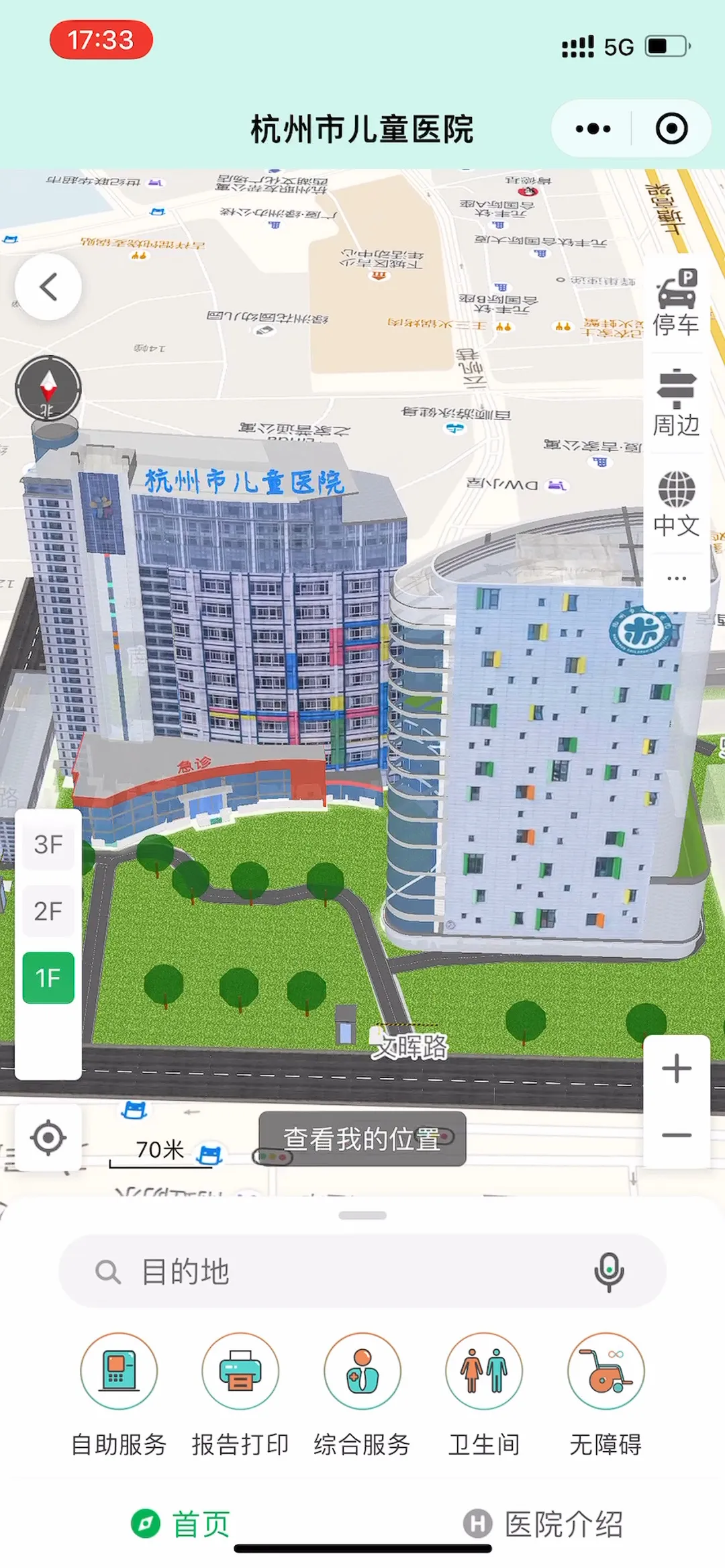Viewport: 725px width, 1568px height.
Task: Switch to floor 3F
Action: [x=48, y=844]
